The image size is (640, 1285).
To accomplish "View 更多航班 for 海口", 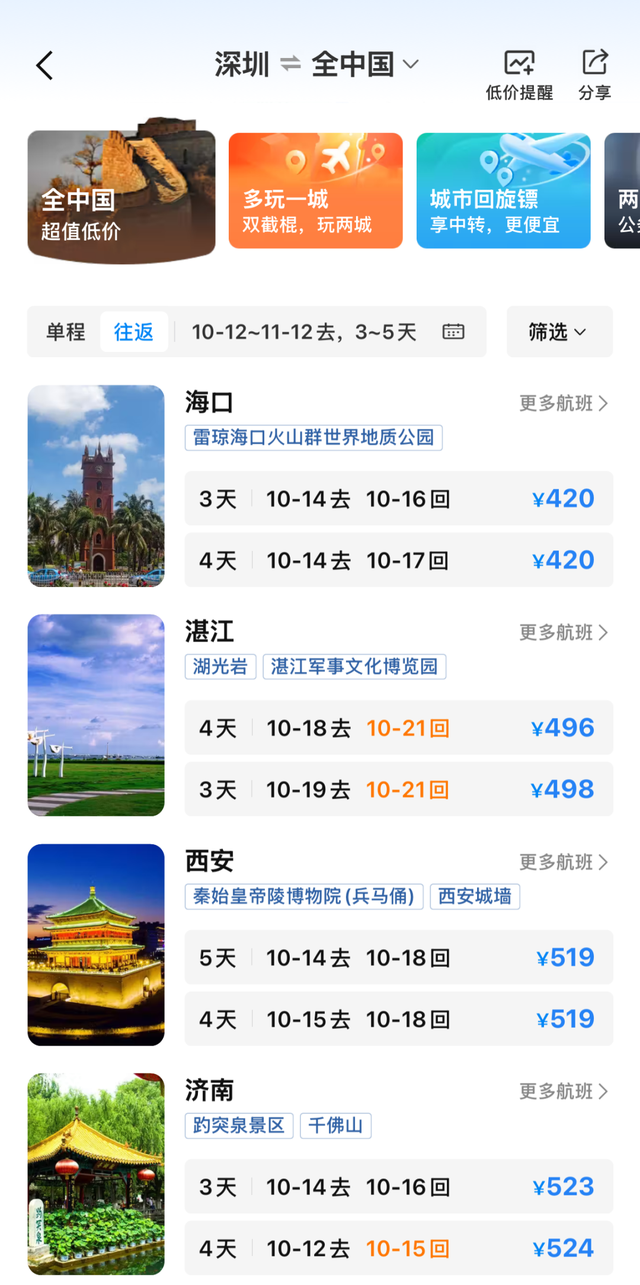I will tap(564, 403).
